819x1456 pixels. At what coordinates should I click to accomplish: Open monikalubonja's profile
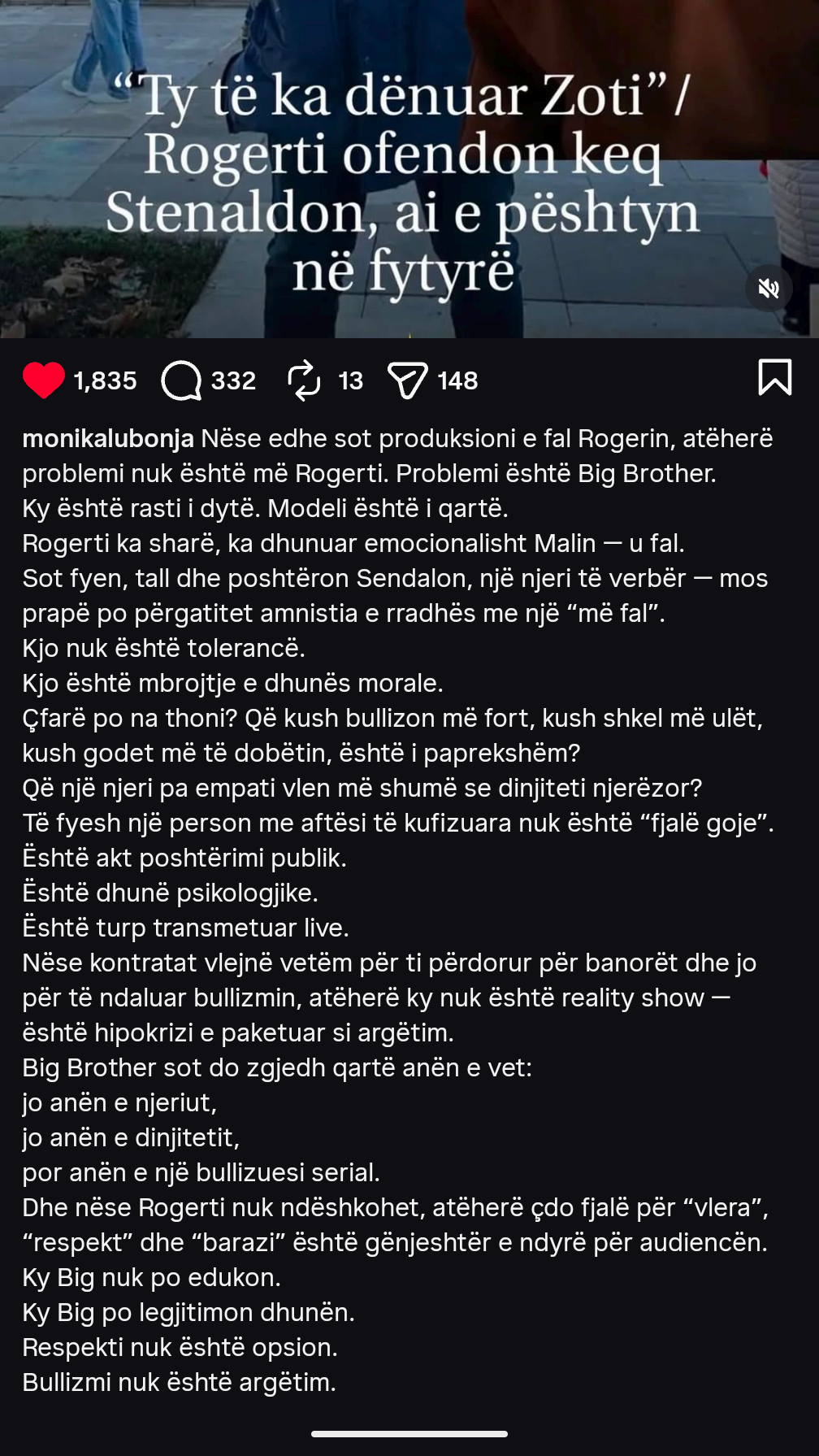108,439
